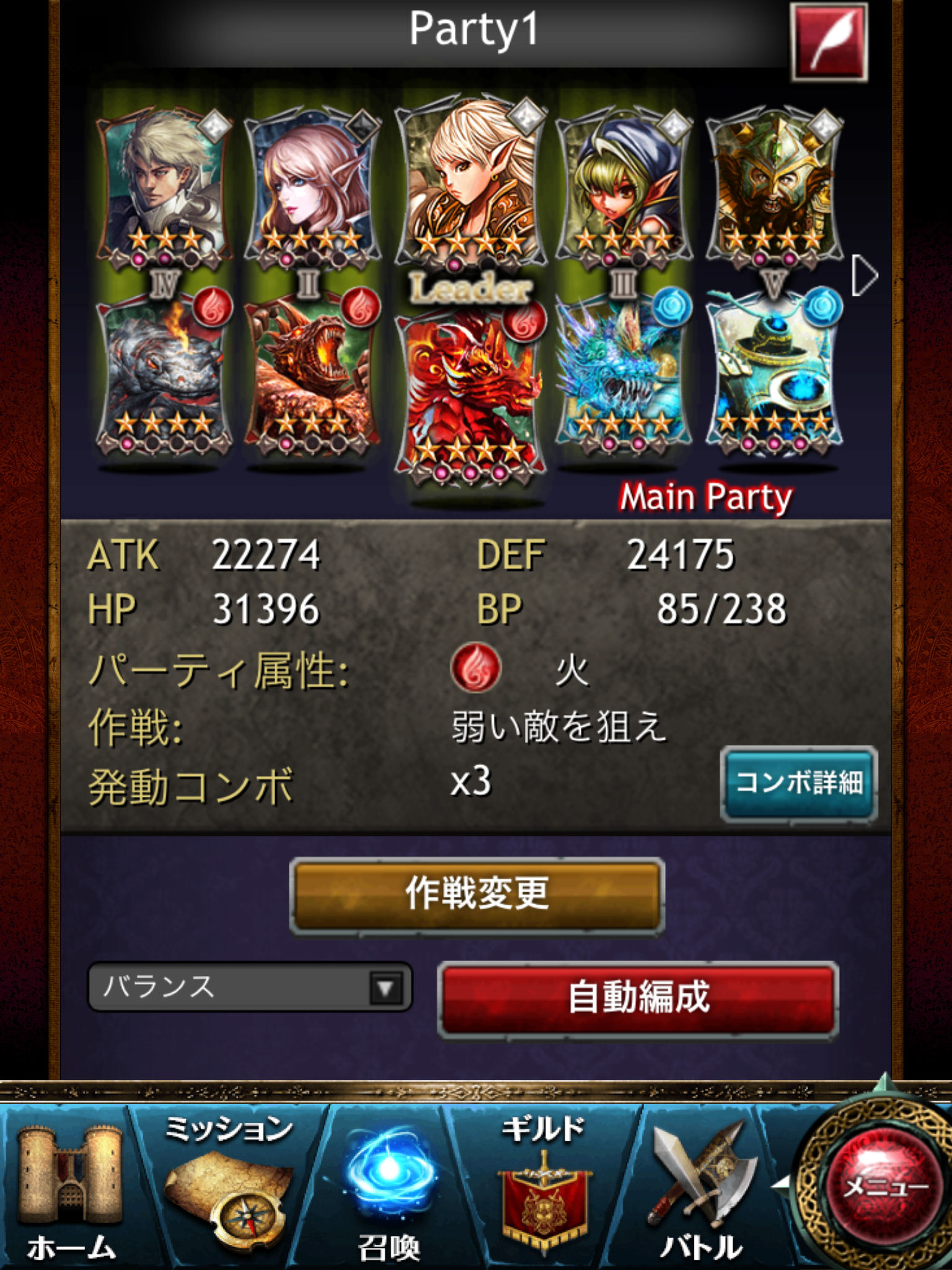This screenshot has width=952, height=1270.
Task: Select the pink-haired elf card II
Action: (312, 186)
